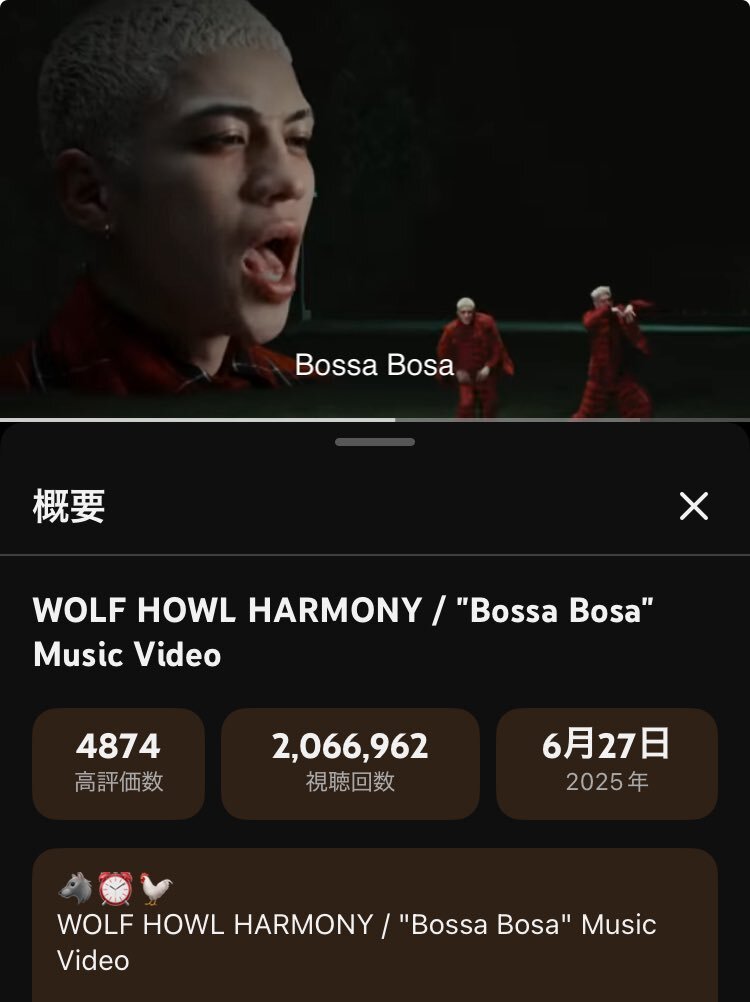Seek using the video progress bar

click(x=375, y=420)
